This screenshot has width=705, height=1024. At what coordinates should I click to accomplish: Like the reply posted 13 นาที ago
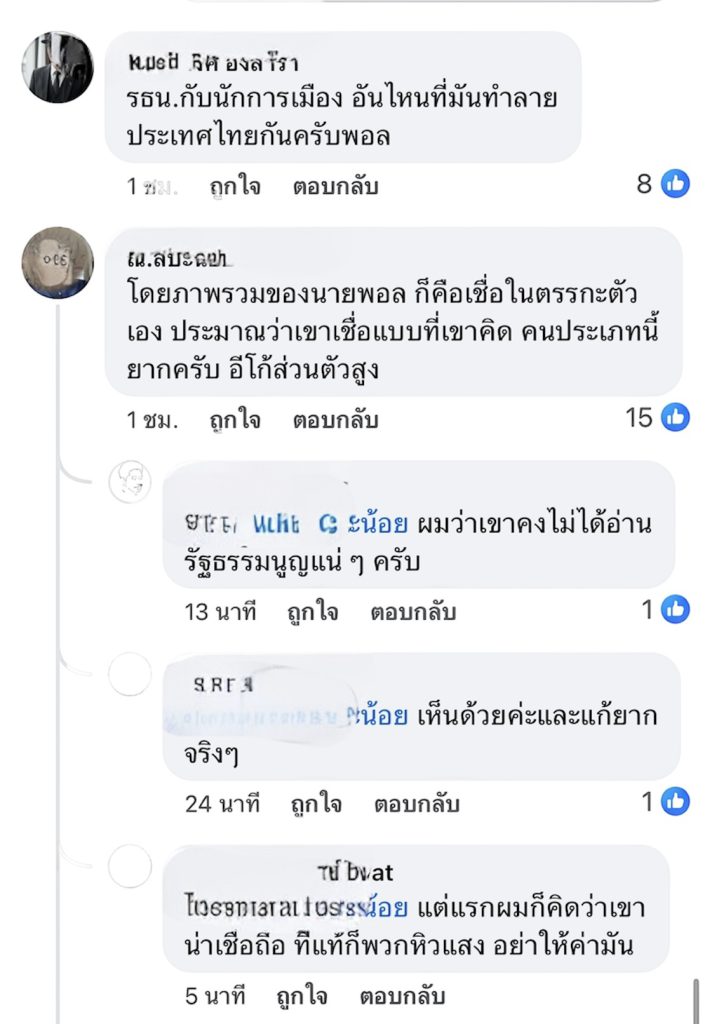pyautogui.click(x=312, y=612)
